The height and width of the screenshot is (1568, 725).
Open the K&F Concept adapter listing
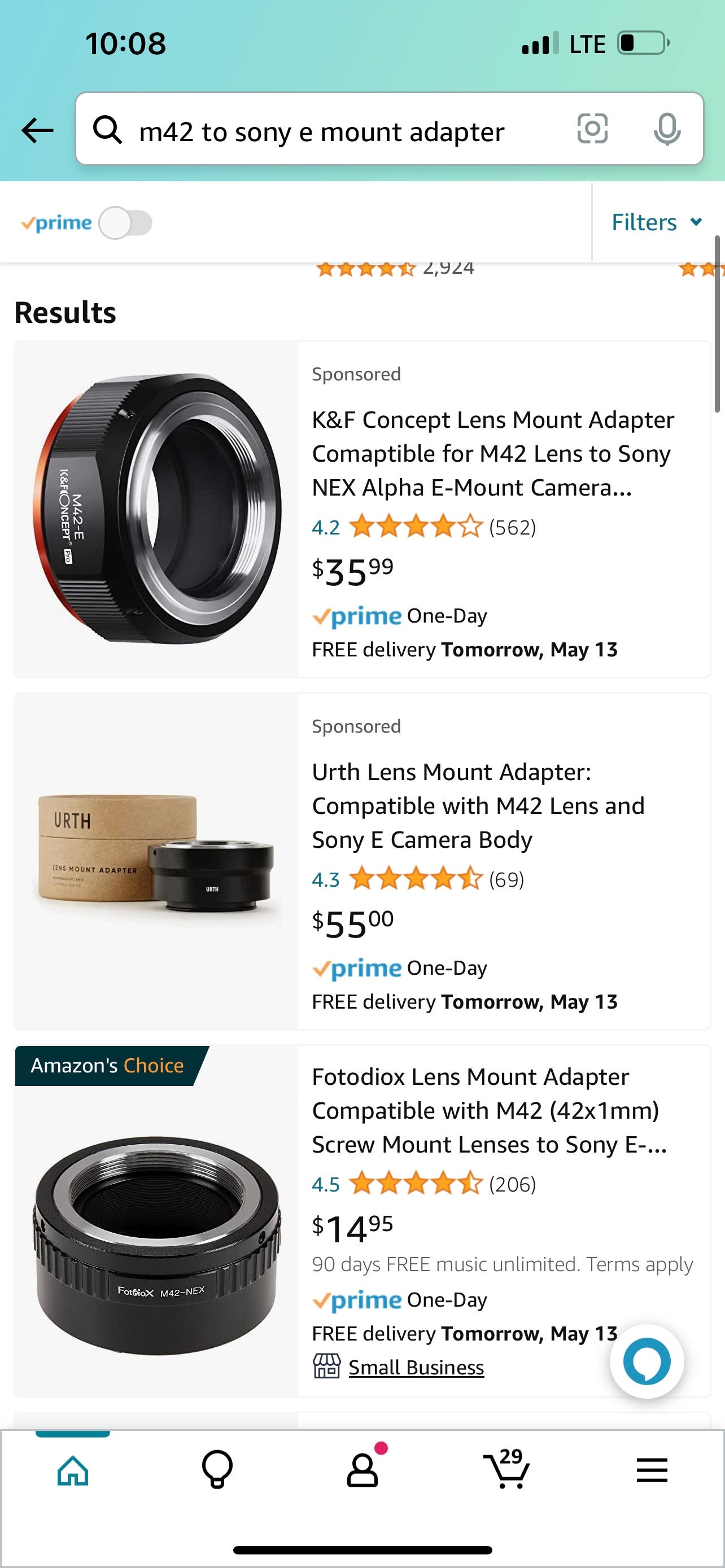(x=493, y=453)
